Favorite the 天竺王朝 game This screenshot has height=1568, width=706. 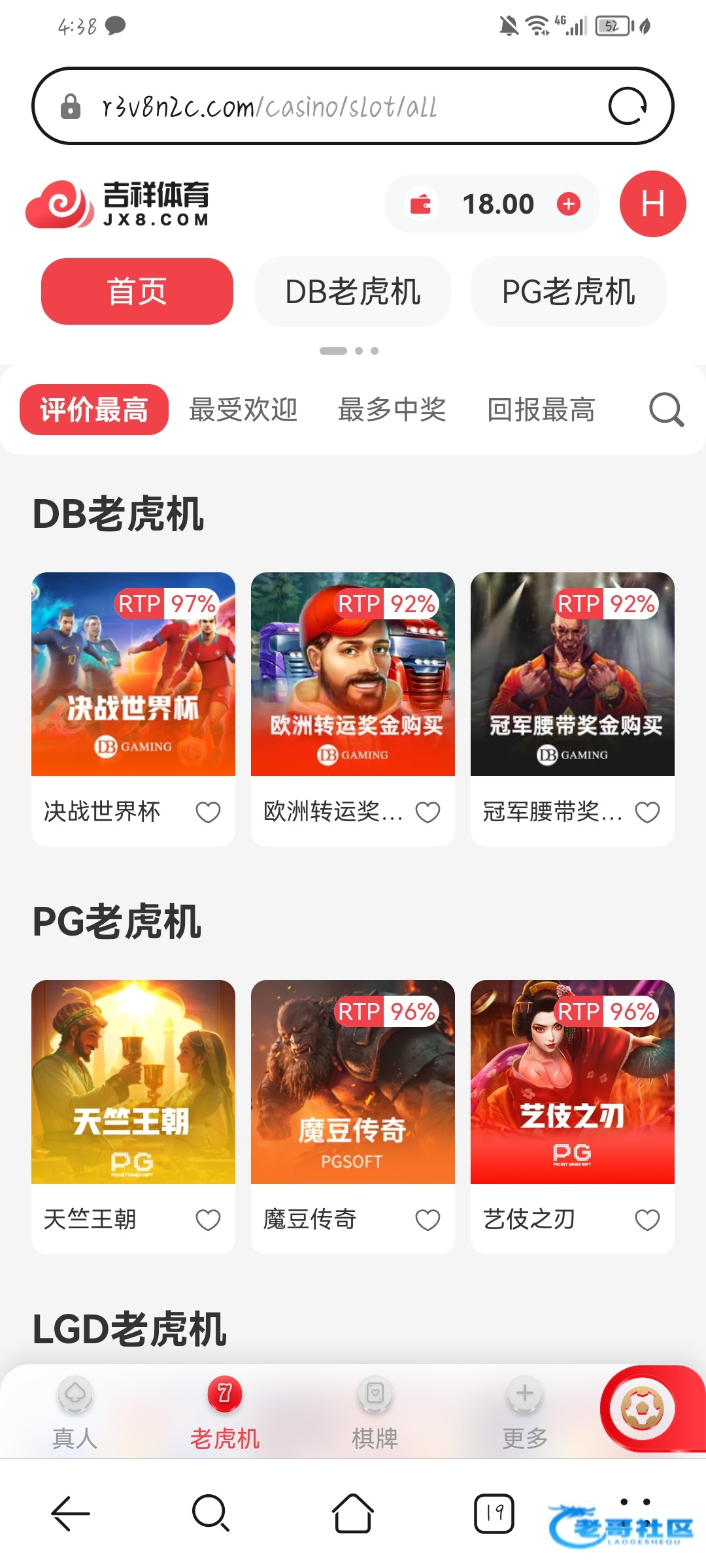pos(209,1220)
